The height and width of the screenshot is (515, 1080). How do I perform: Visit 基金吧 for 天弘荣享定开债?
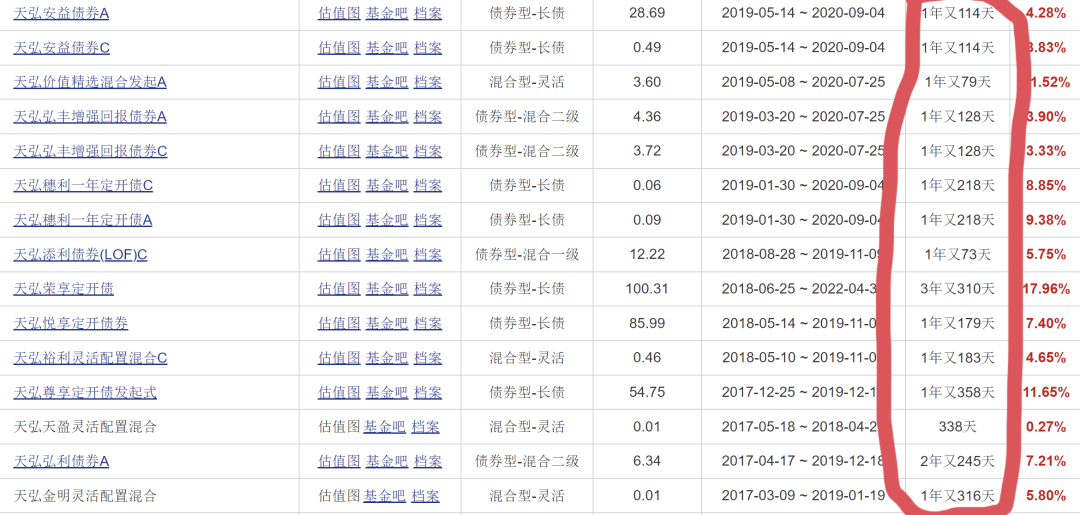tap(387, 289)
